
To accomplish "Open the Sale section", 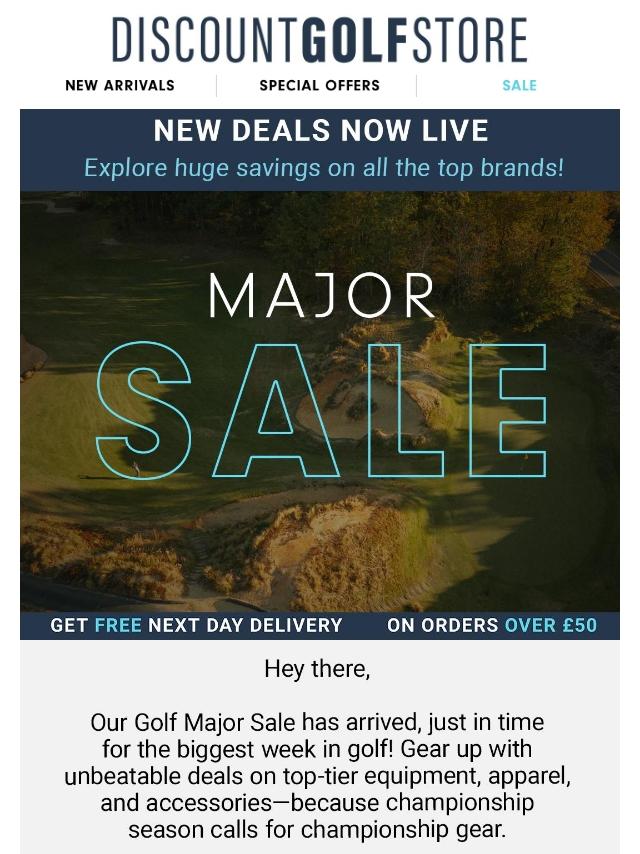I will pyautogui.click(x=519, y=85).
